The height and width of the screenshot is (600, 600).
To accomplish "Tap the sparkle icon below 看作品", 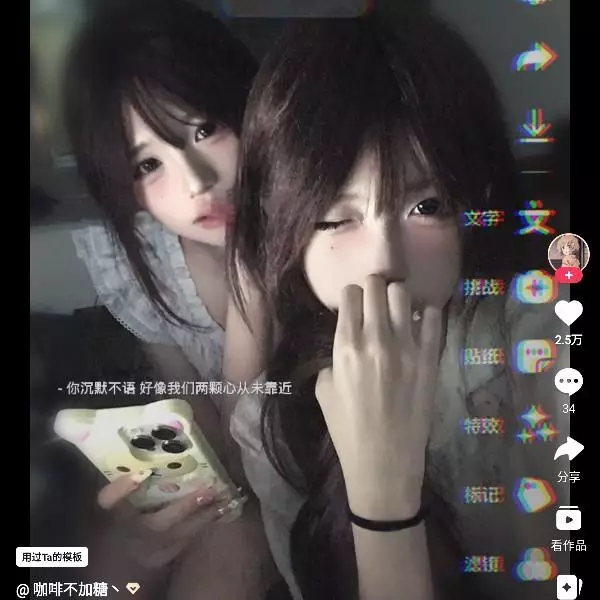I will (568, 587).
